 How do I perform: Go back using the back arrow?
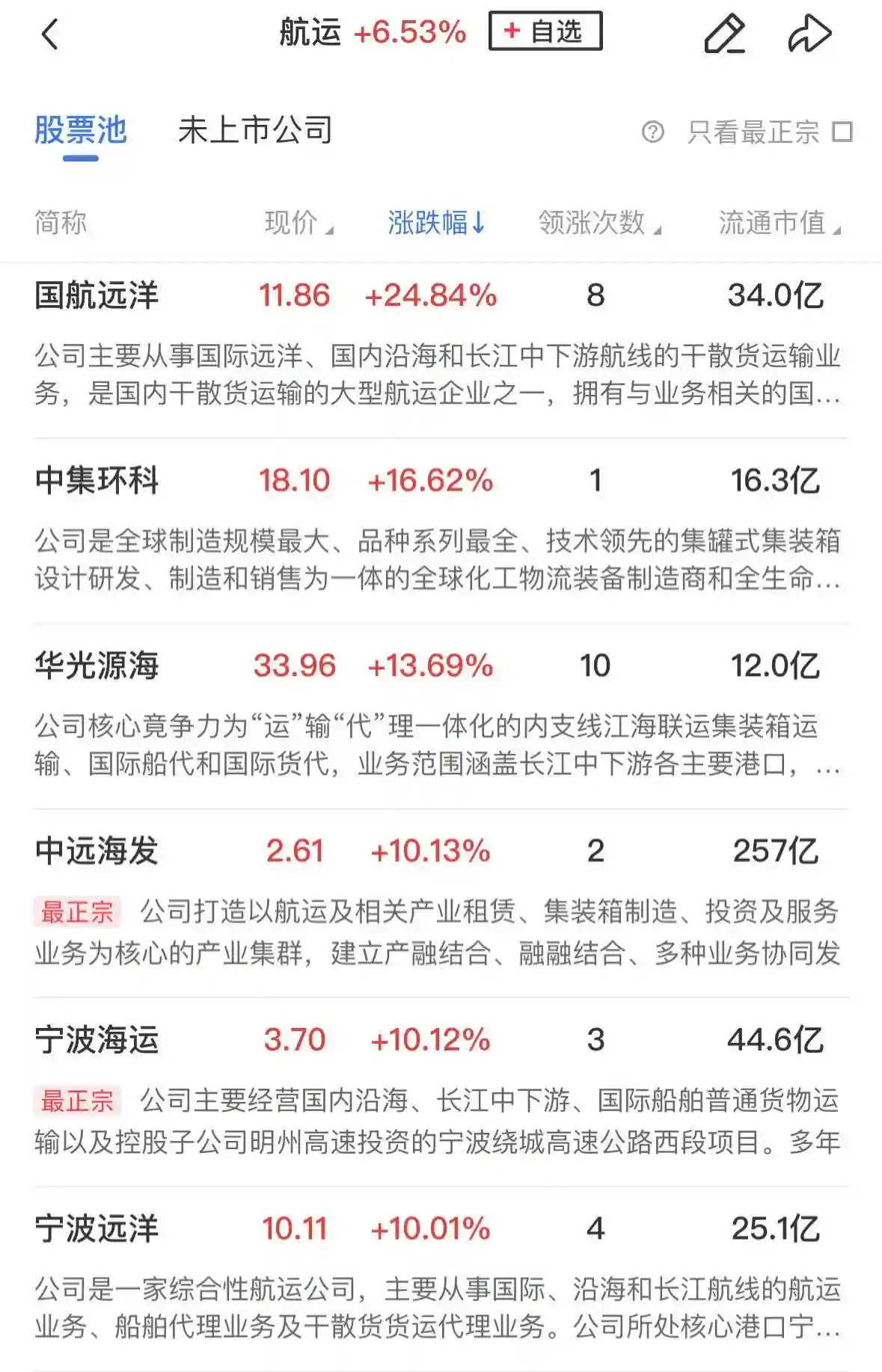pyautogui.click(x=50, y=34)
